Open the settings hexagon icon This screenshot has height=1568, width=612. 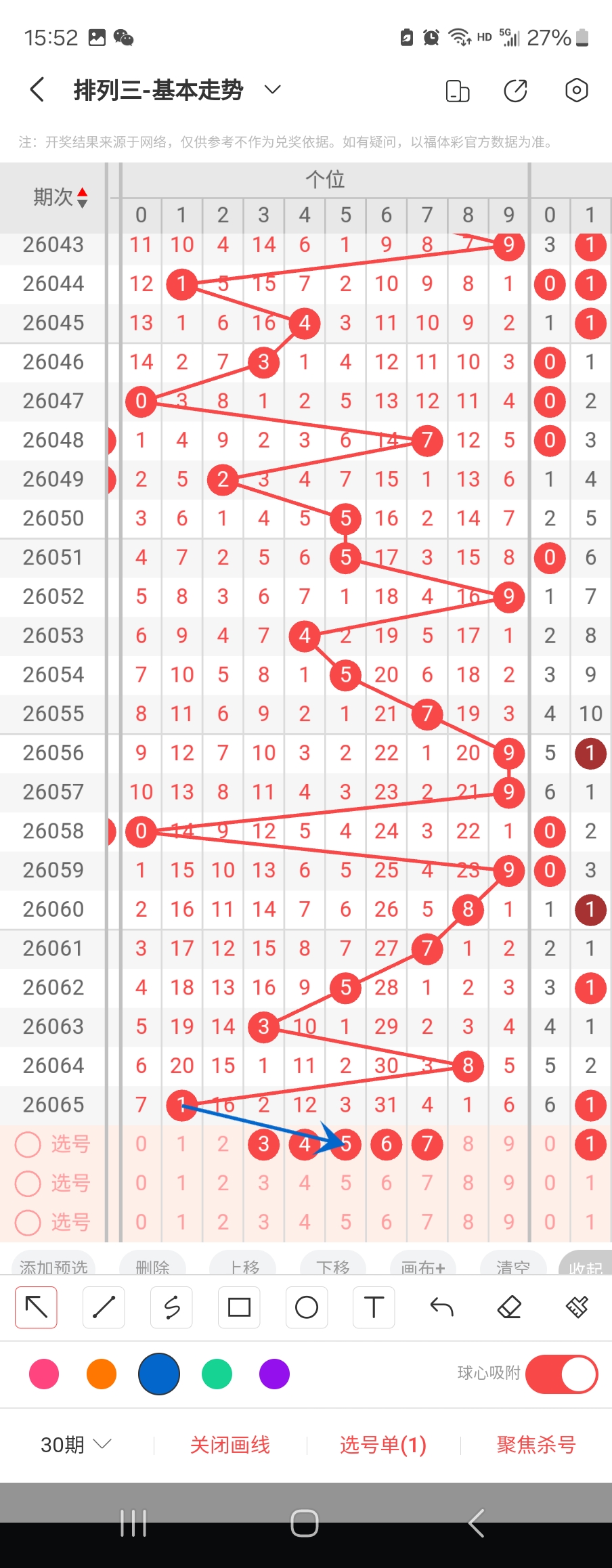[576, 90]
